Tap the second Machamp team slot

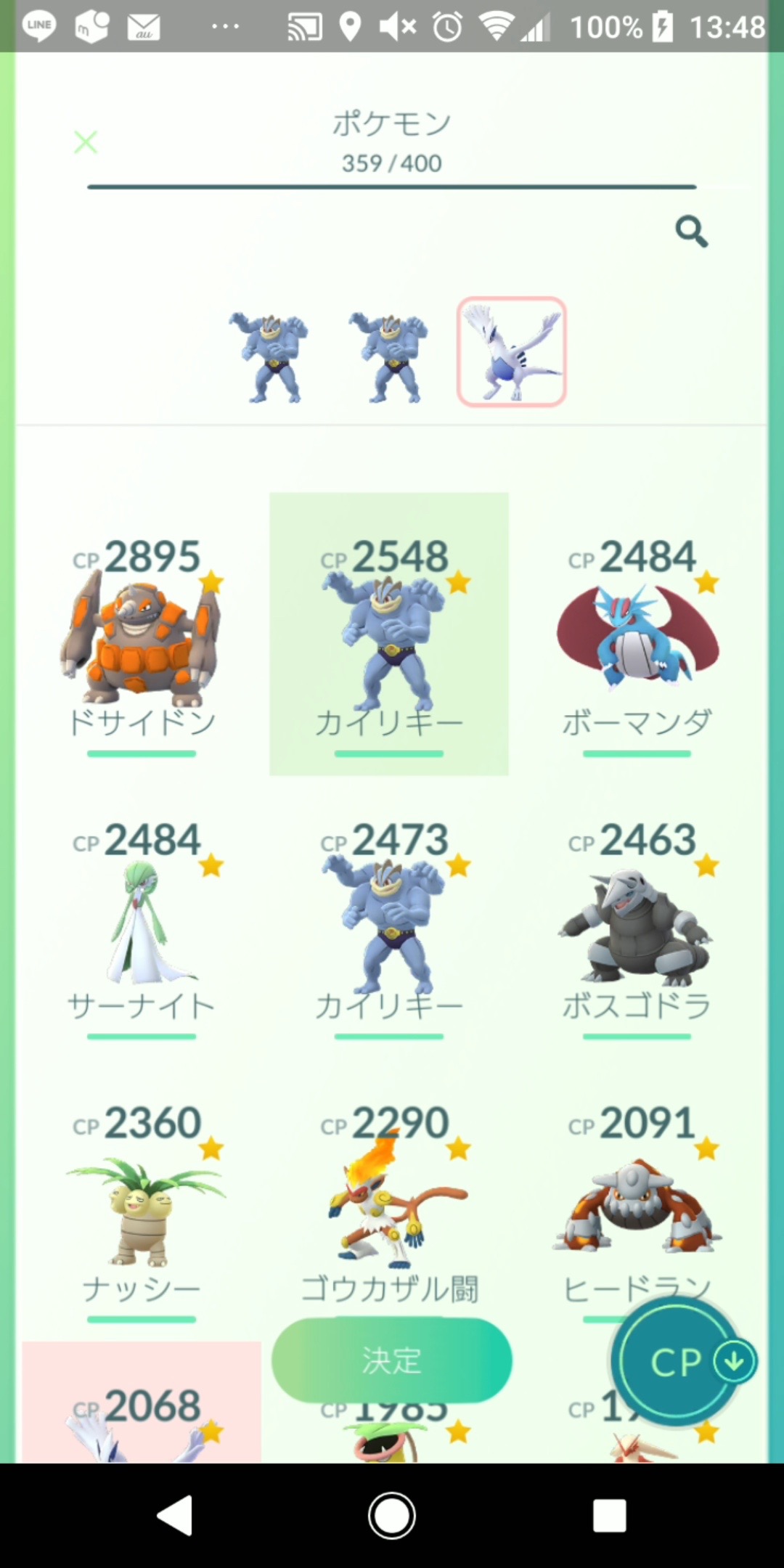click(x=388, y=356)
